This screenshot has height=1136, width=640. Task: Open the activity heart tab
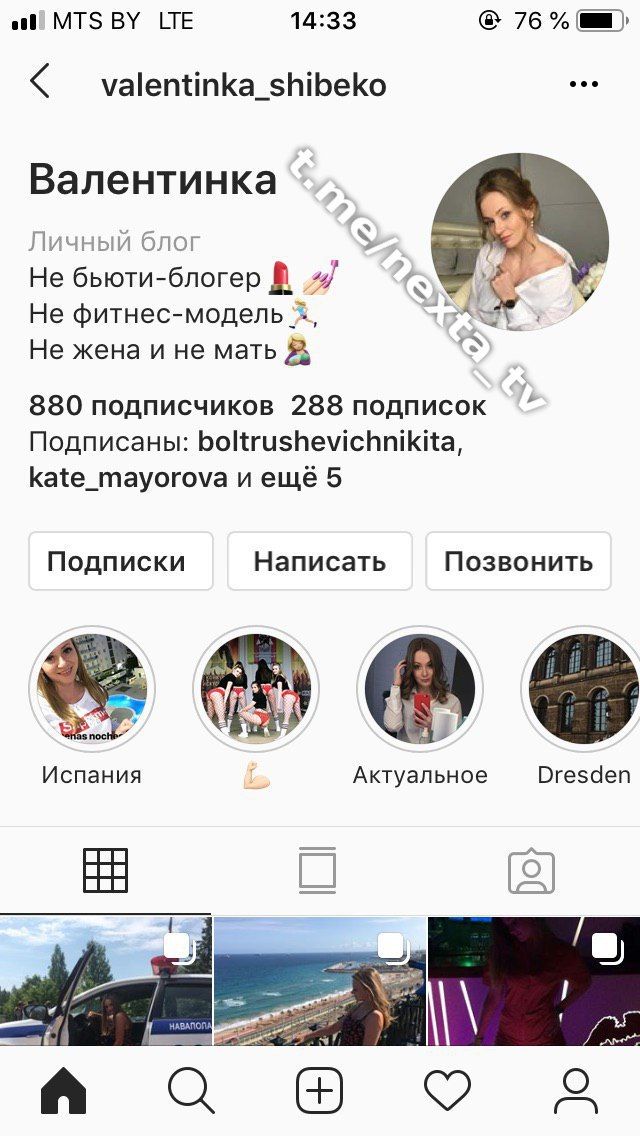pyautogui.click(x=447, y=1090)
